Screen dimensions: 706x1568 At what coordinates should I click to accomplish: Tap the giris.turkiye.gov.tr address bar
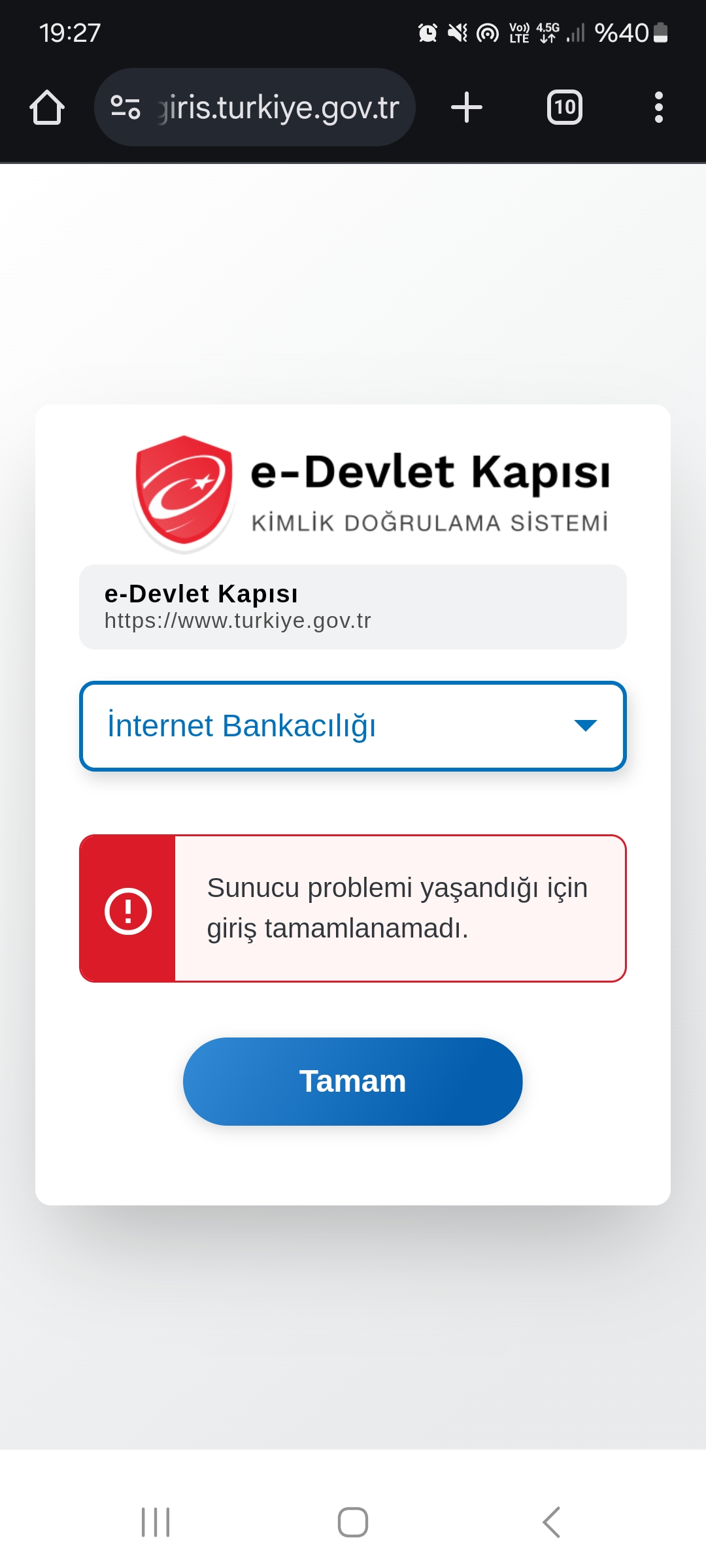(255, 107)
